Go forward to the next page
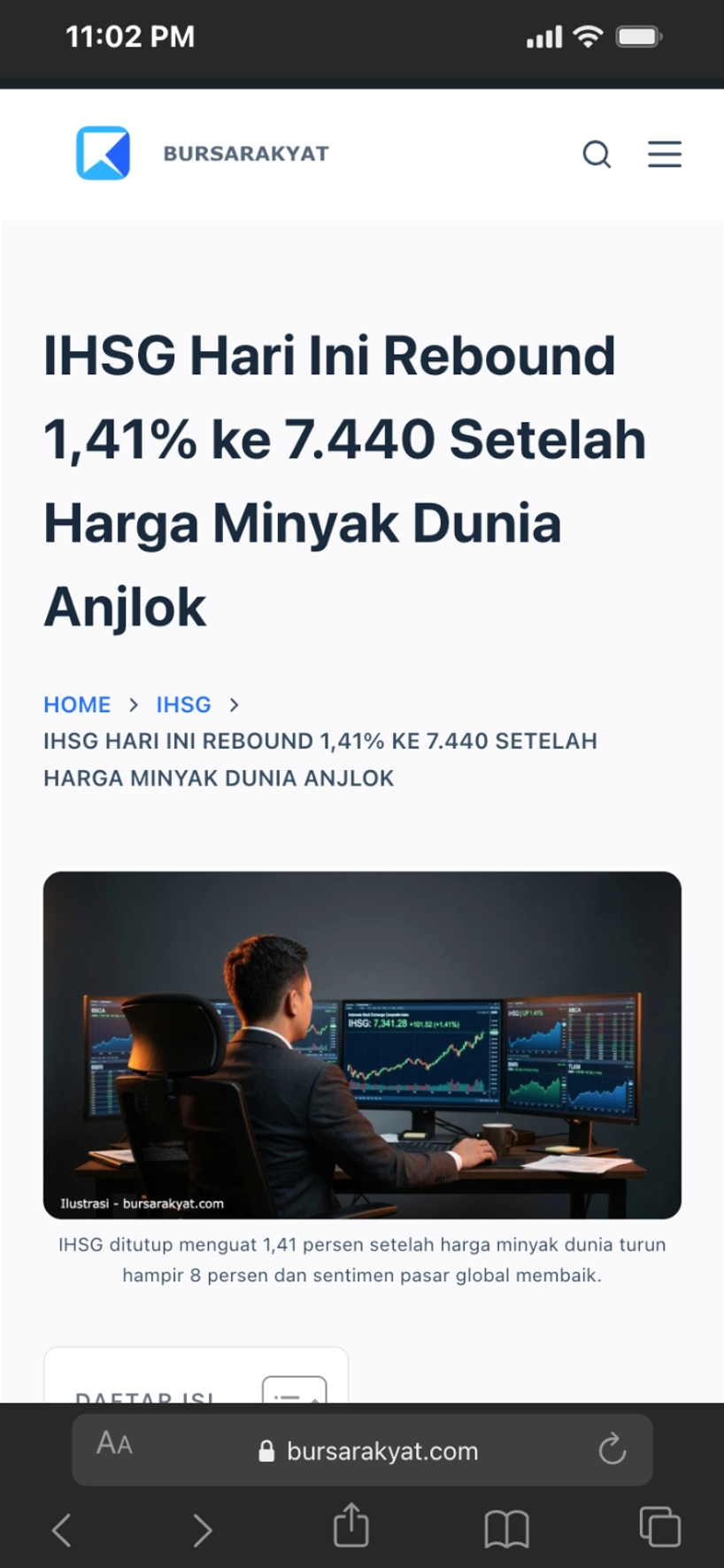Image resolution: width=724 pixels, height=1568 pixels. [204, 1529]
